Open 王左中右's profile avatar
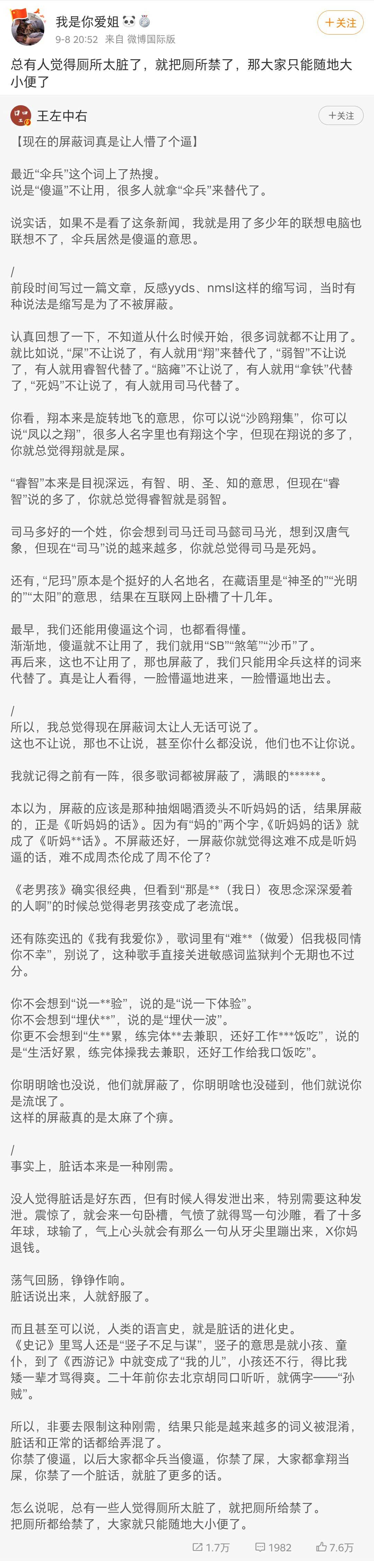The image size is (374, 1568). (x=21, y=116)
